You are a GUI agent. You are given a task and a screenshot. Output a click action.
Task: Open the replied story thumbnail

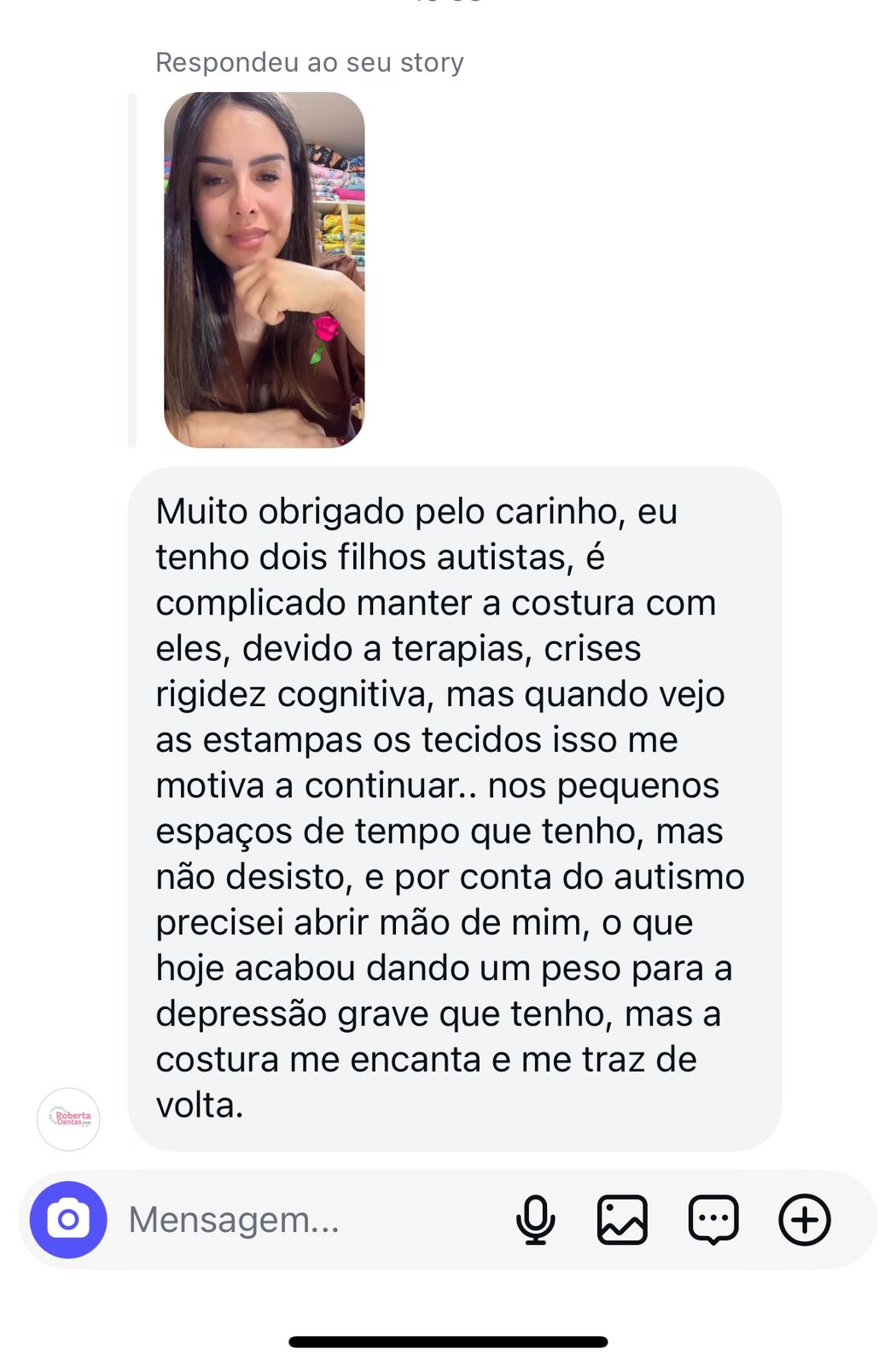(264, 270)
